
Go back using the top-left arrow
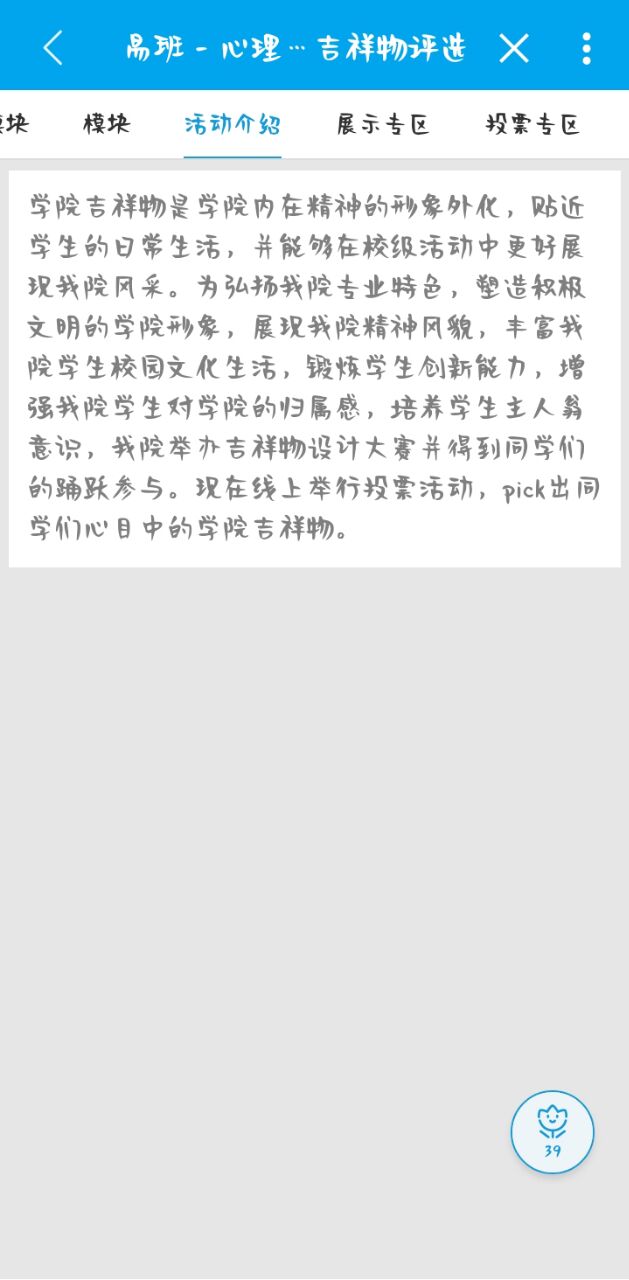click(x=53, y=47)
